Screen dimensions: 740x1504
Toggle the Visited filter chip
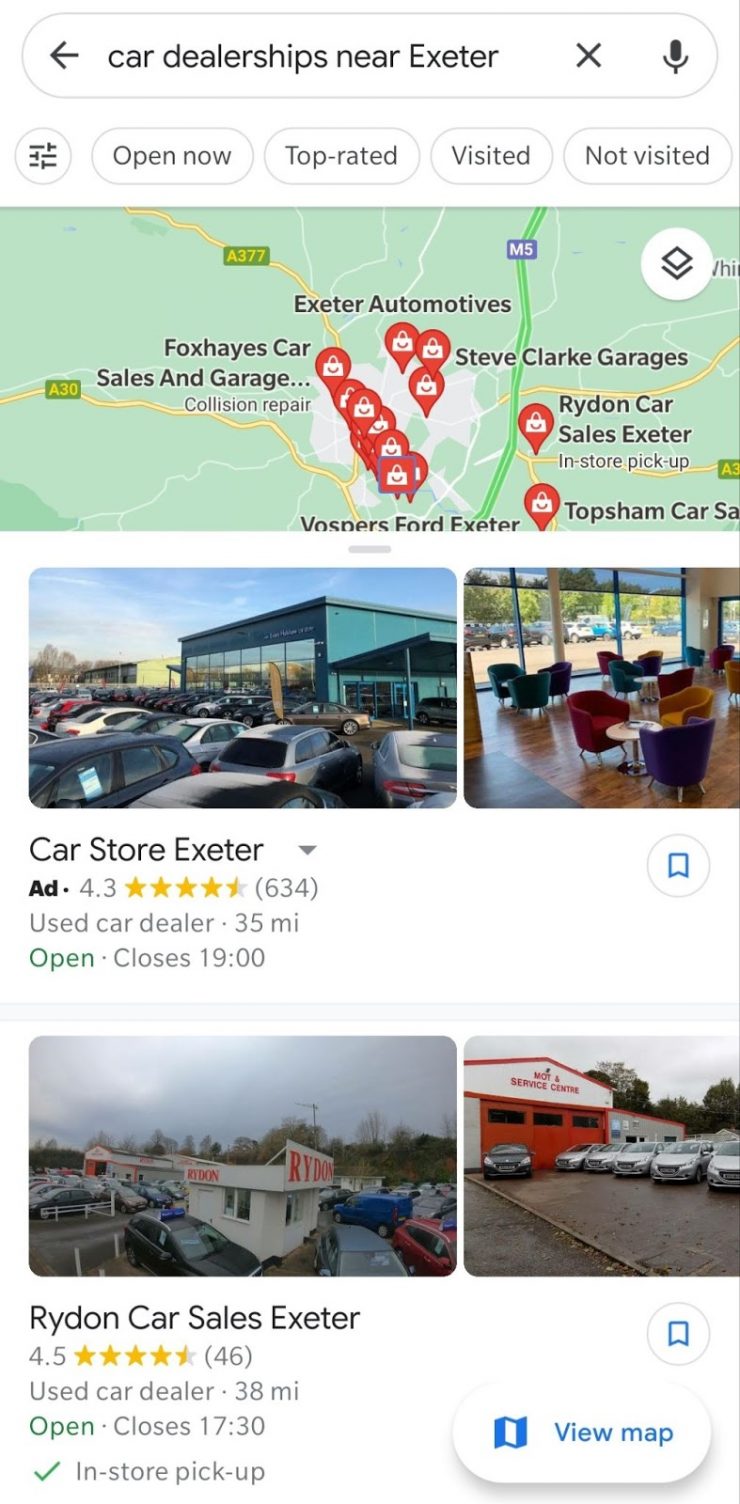pyautogui.click(x=491, y=156)
